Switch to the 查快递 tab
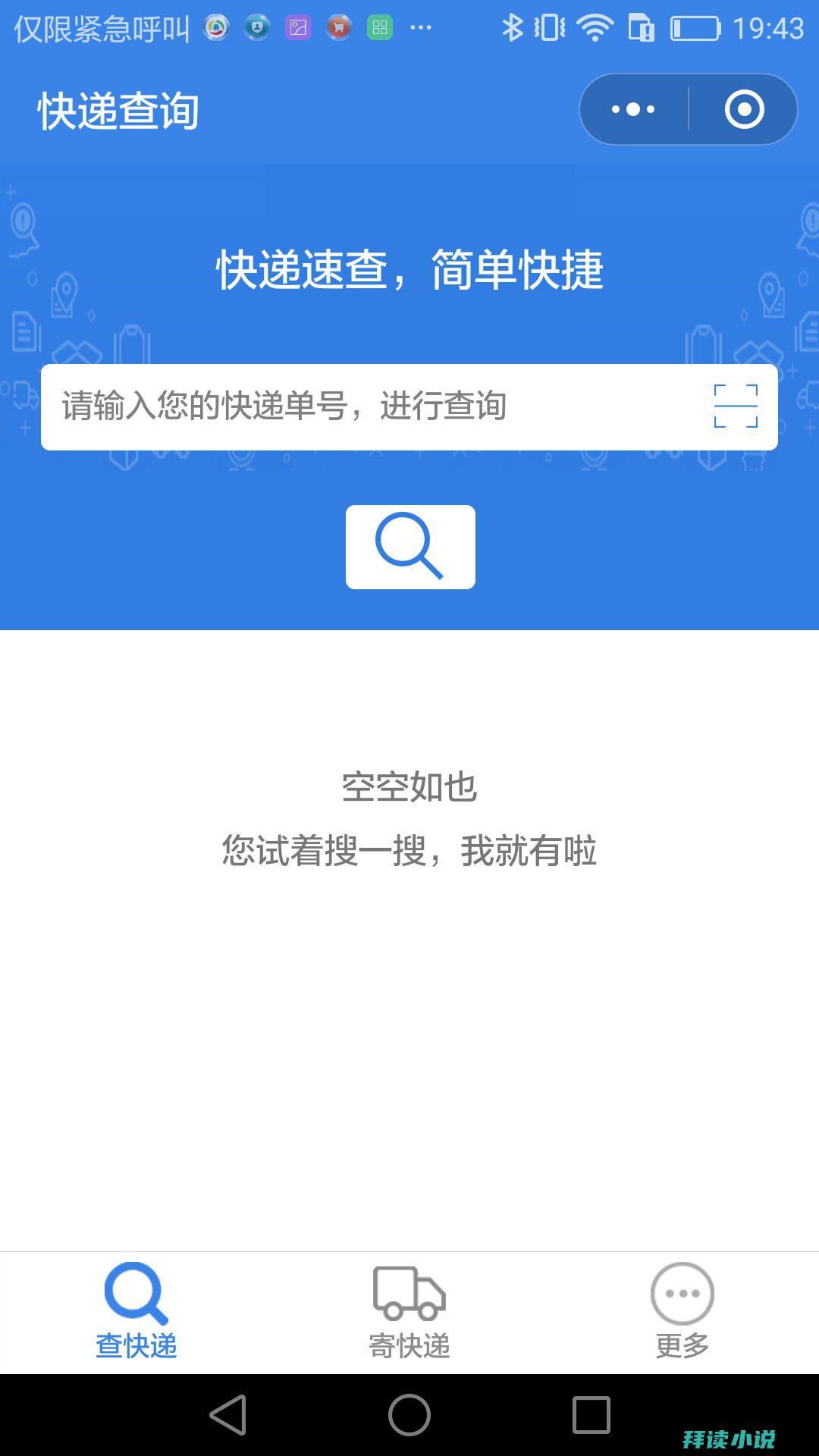 click(136, 1312)
